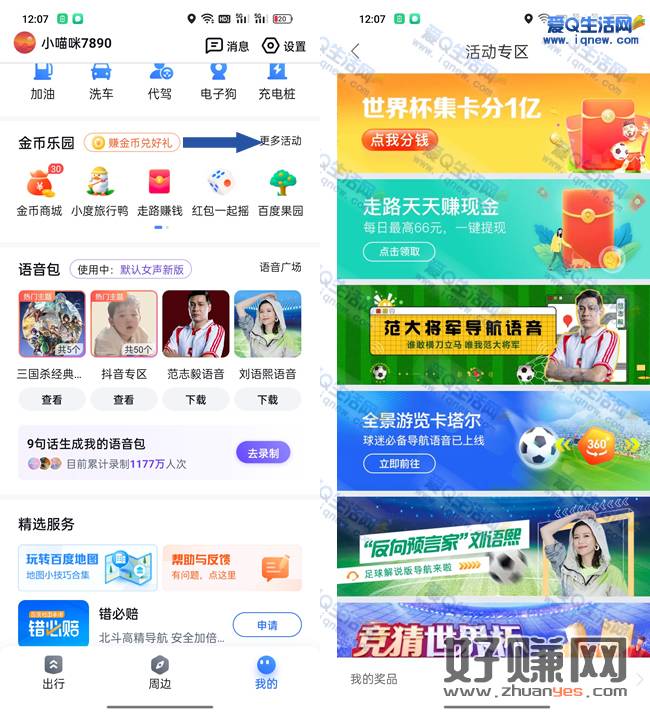650x715 pixels.
Task: Switch to the 周边 nearby tab
Action: click(x=159, y=673)
